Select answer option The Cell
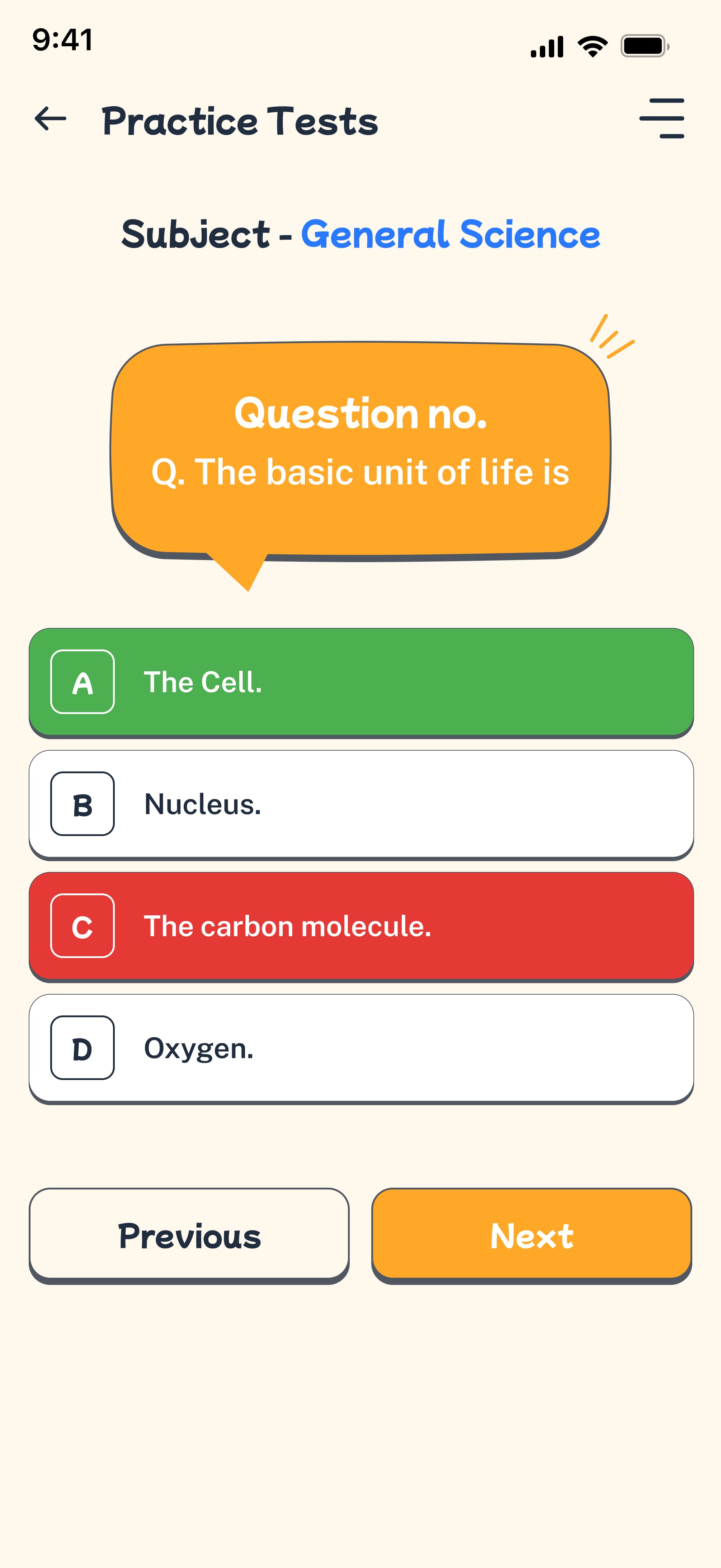 point(360,682)
